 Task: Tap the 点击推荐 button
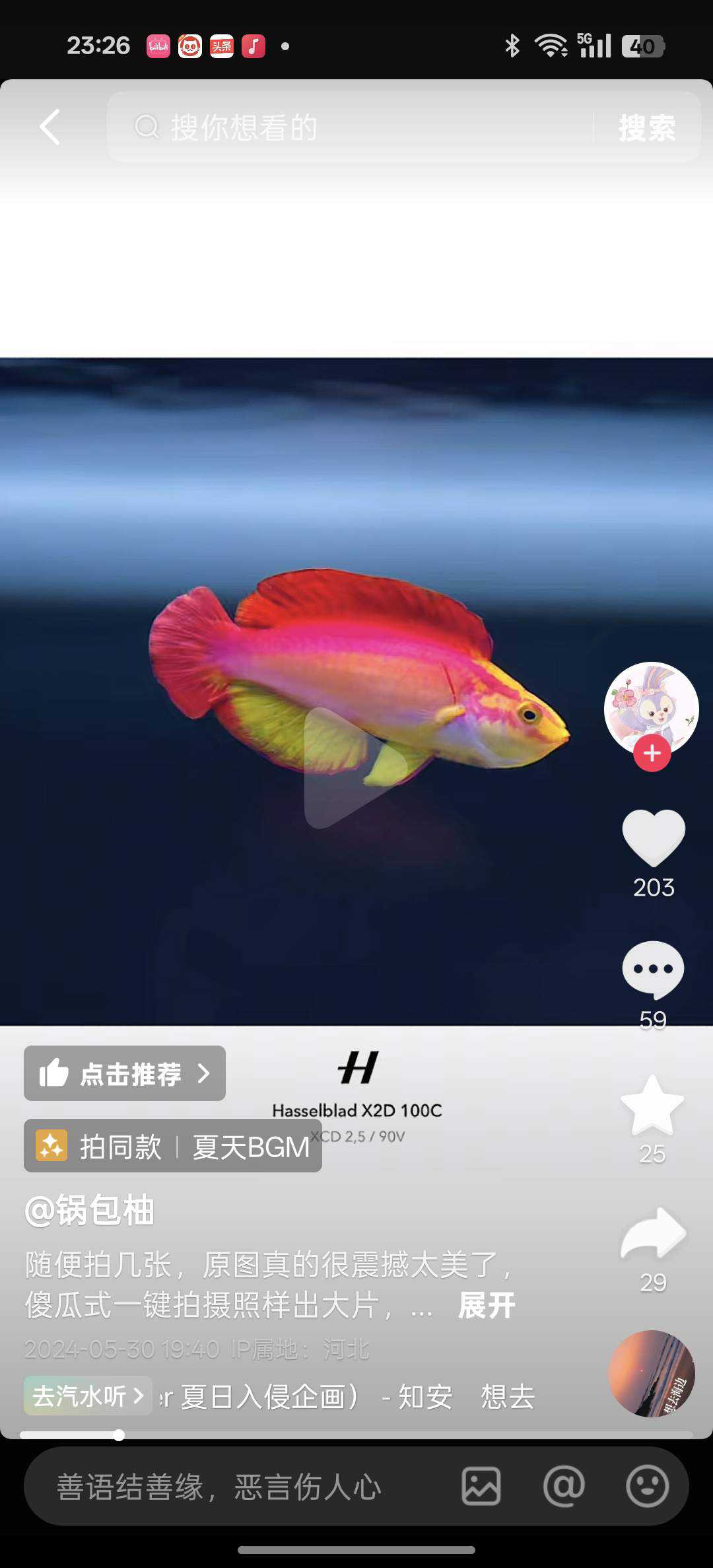125,1073
